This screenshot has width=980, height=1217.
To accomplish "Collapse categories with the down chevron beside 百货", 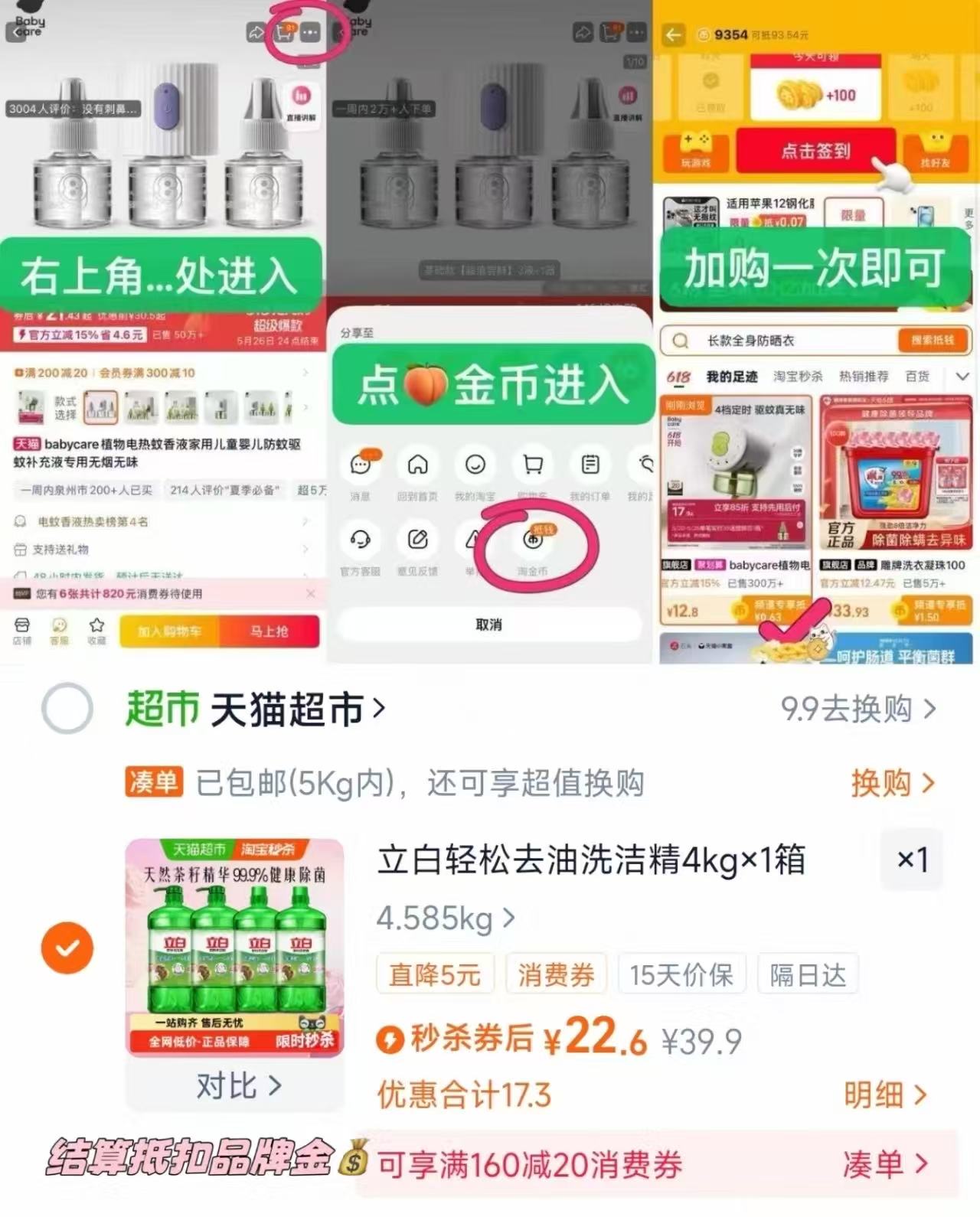I will [963, 377].
